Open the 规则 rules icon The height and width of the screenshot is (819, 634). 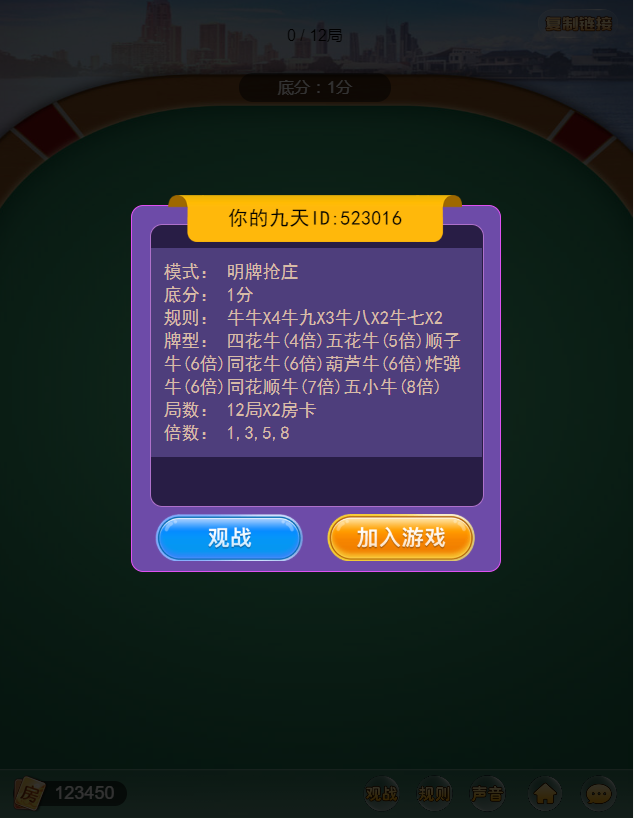point(434,794)
